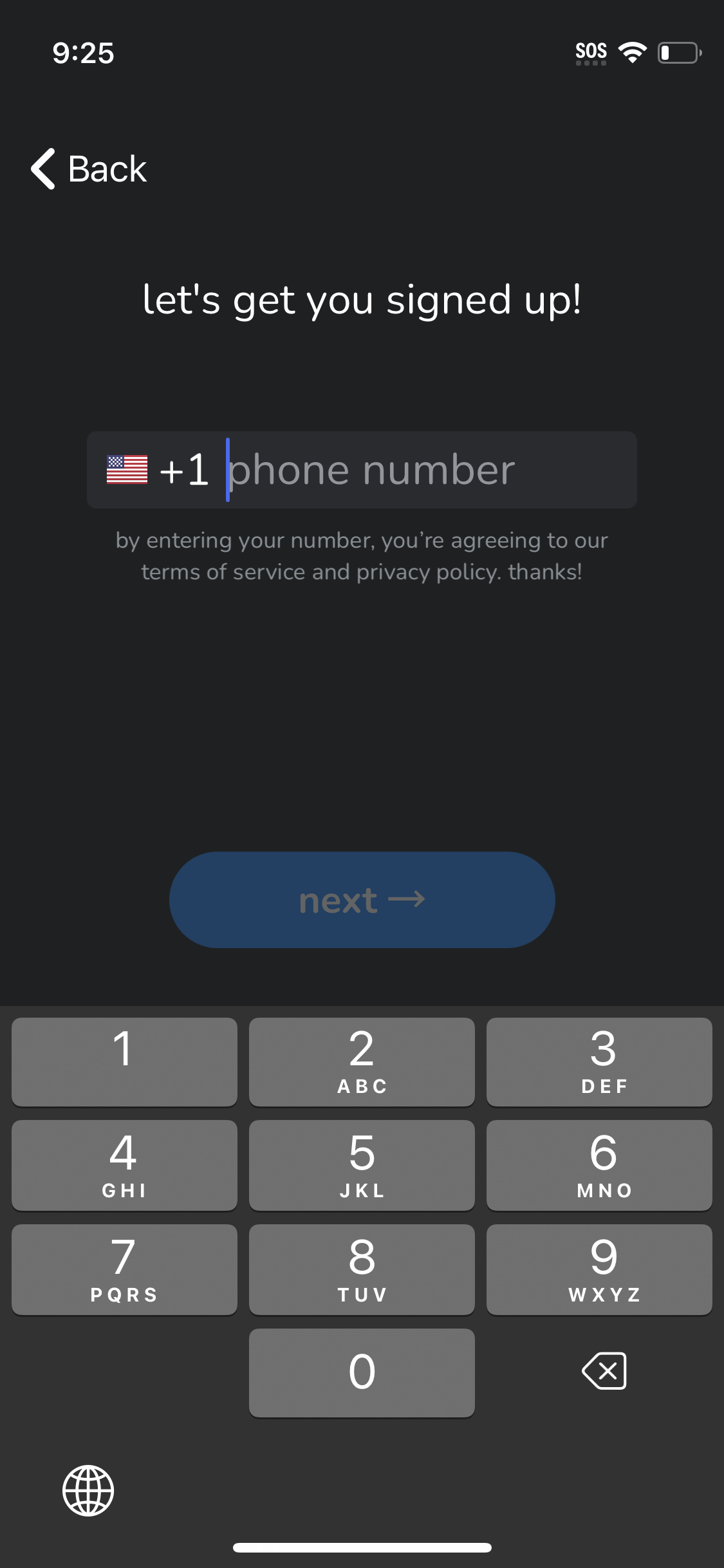Tap the next button to continue
Viewport: 724px width, 1568px height.
pyautogui.click(x=362, y=901)
